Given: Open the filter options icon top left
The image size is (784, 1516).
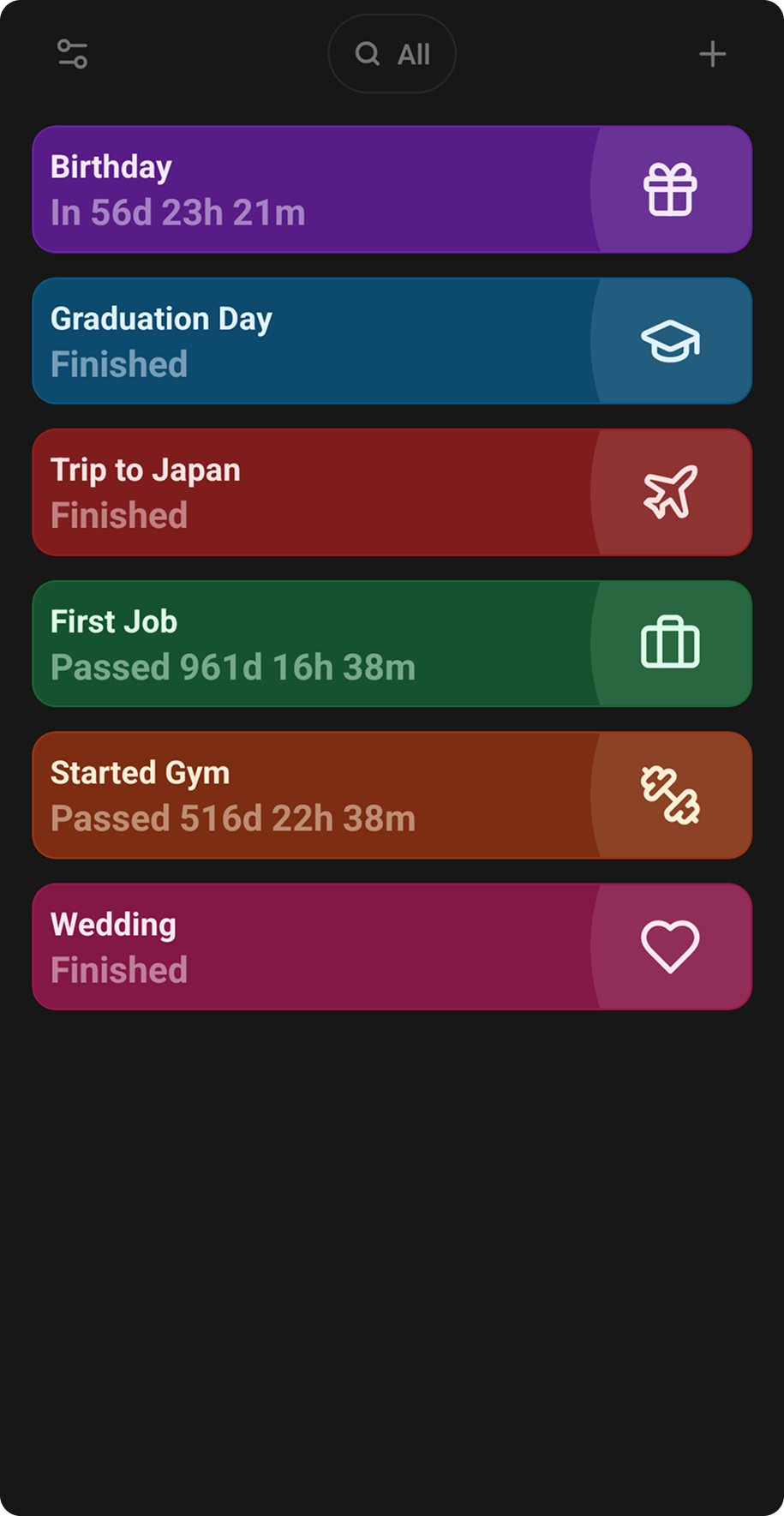Looking at the screenshot, I should [72, 53].
